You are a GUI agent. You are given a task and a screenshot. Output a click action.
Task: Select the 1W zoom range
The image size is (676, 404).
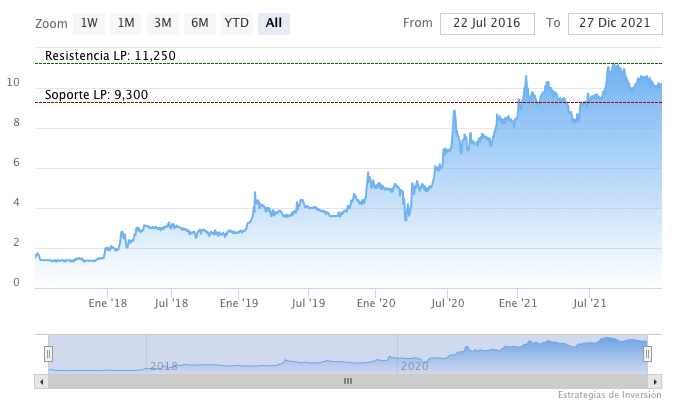[90, 23]
